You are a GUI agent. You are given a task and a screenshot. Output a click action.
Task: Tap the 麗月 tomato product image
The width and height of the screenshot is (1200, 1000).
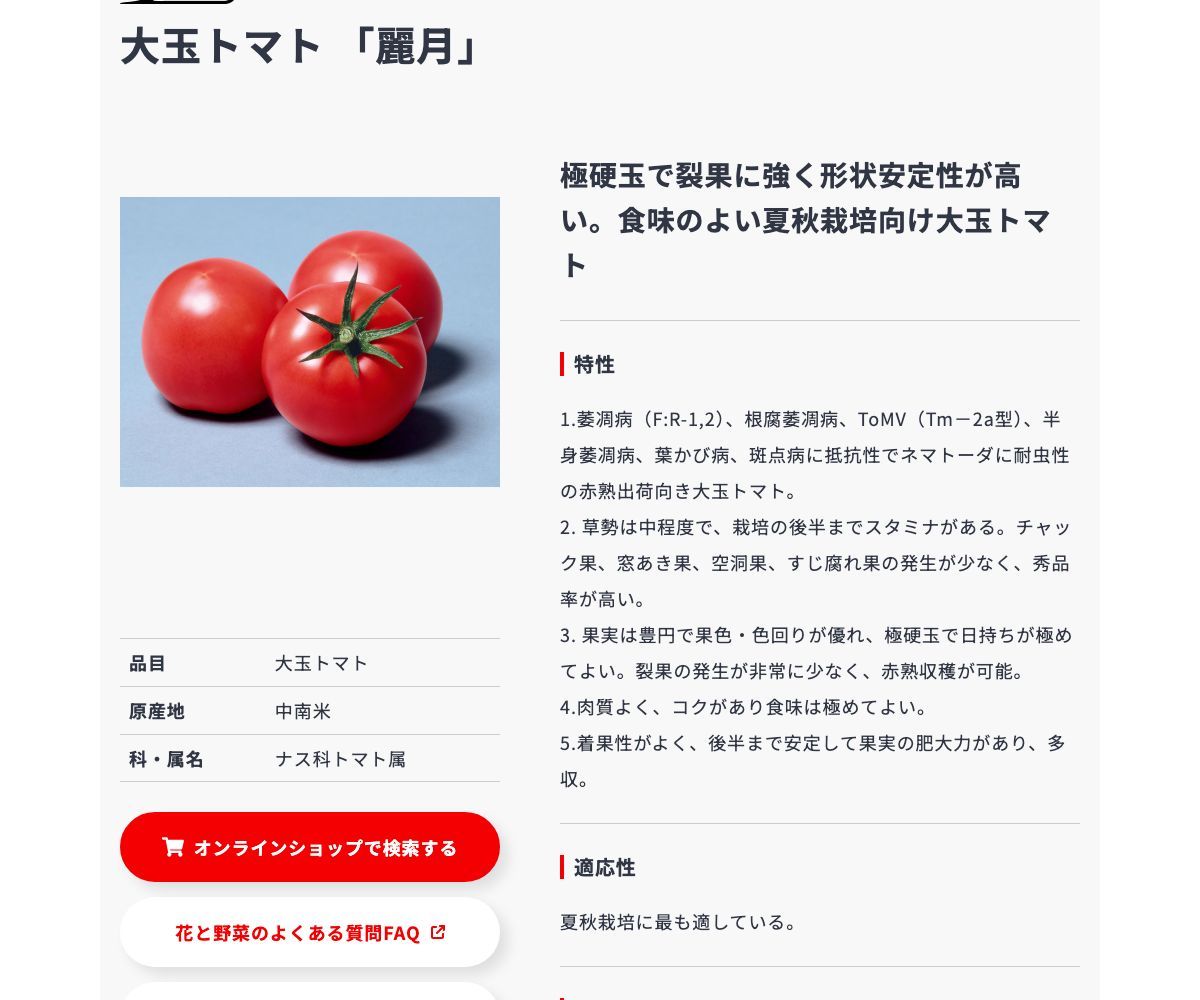[310, 342]
